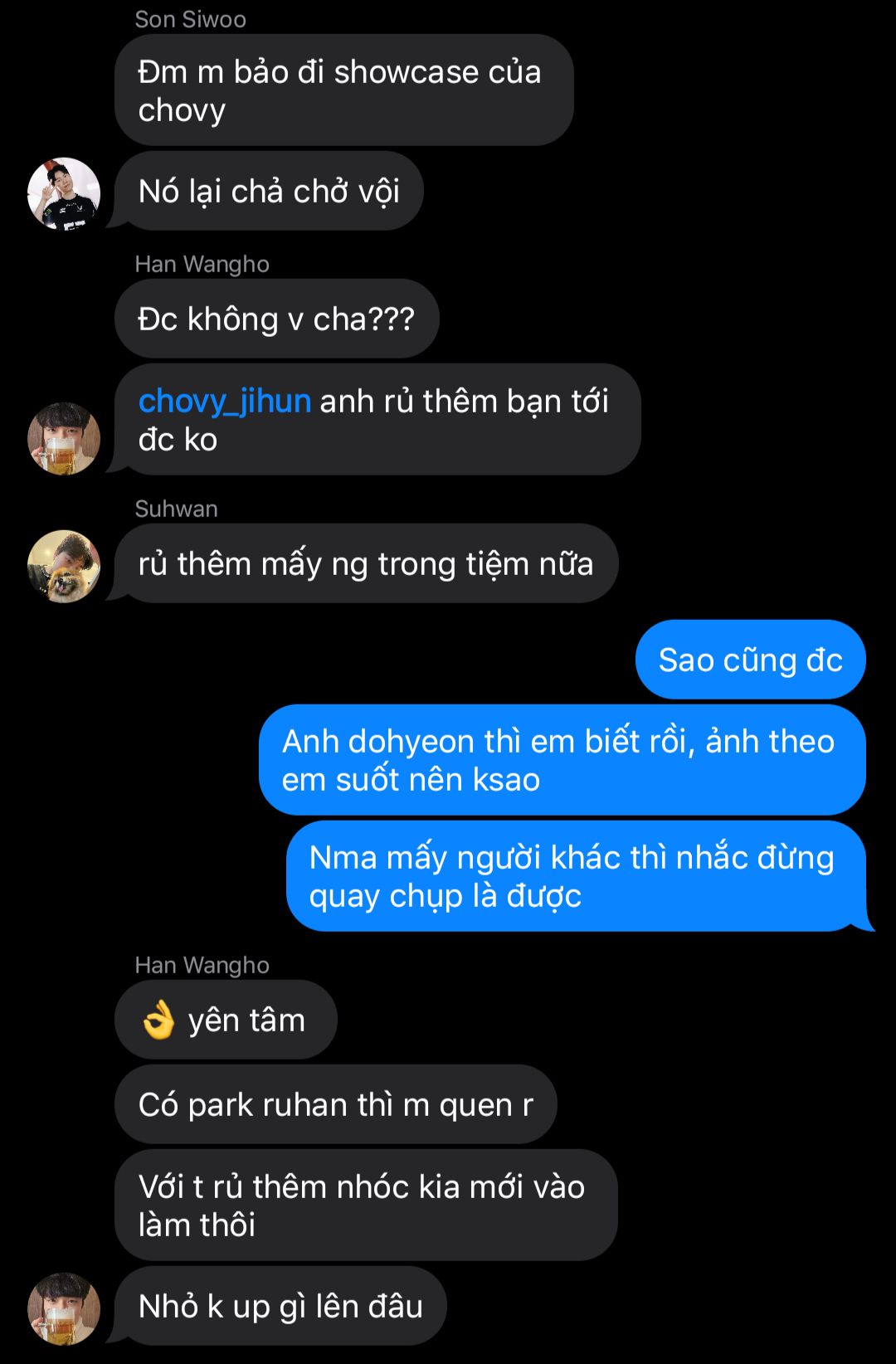Image resolution: width=896 pixels, height=1364 pixels.
Task: Open Han Wangho's avatar beside the chovy_jihun message
Action: point(64,438)
